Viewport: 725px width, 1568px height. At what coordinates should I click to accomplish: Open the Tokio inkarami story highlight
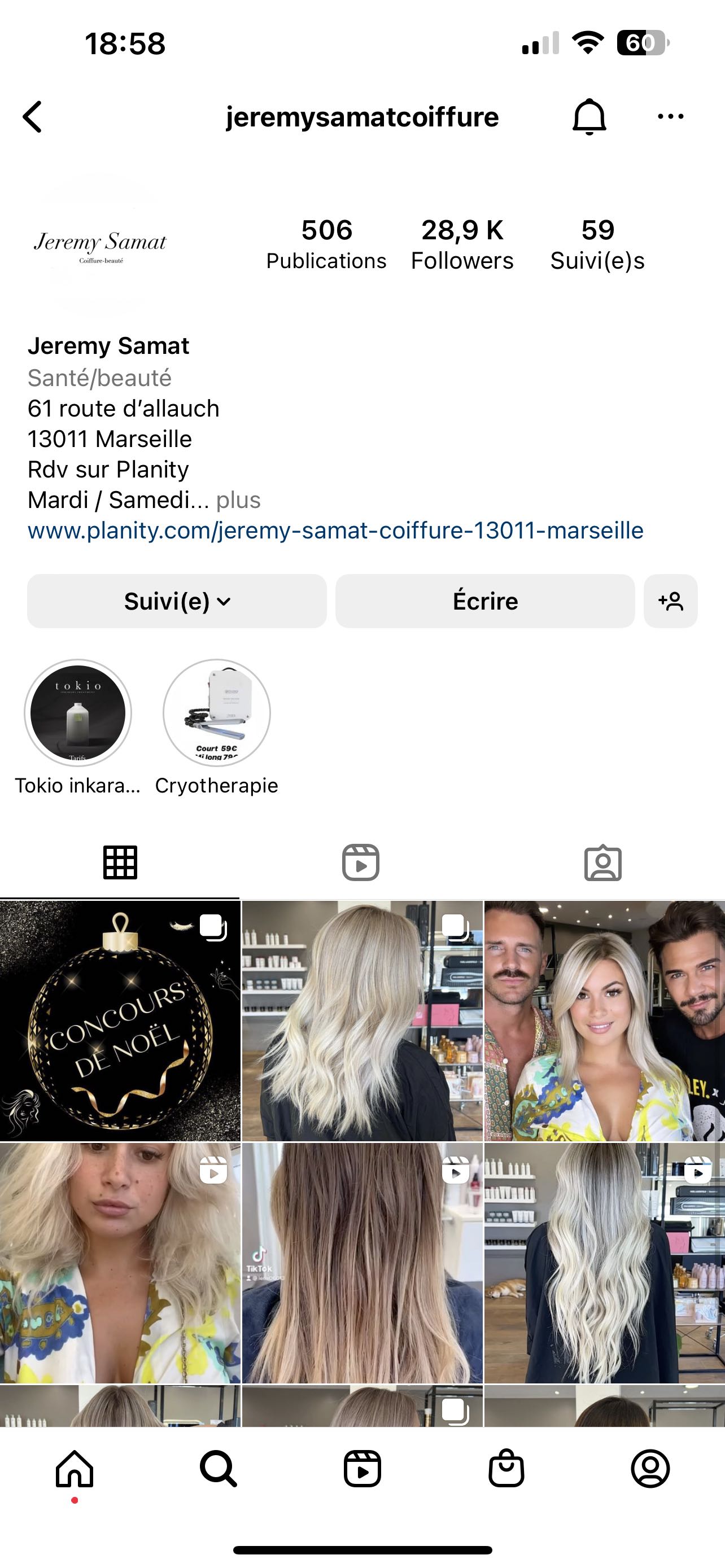pos(78,713)
